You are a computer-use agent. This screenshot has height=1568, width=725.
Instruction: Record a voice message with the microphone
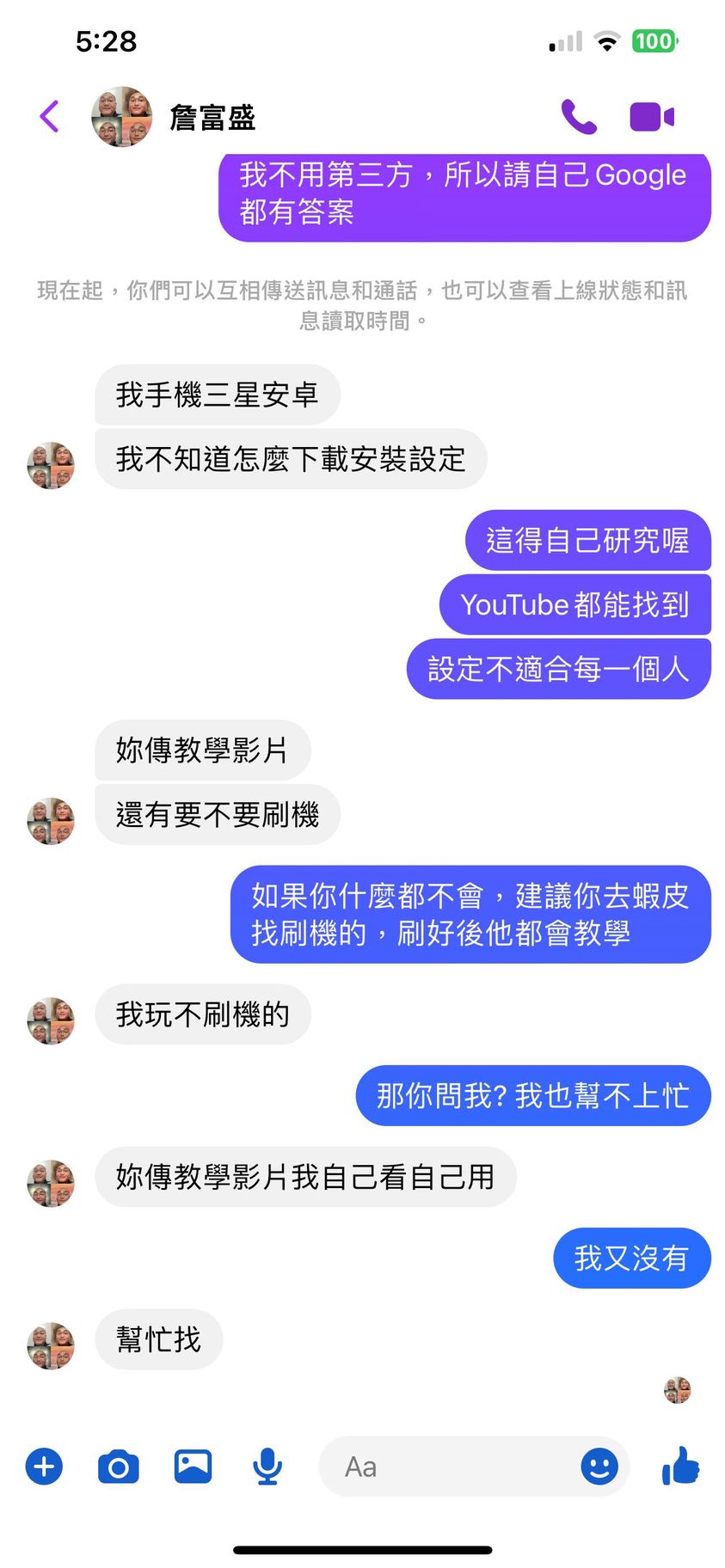[267, 1466]
